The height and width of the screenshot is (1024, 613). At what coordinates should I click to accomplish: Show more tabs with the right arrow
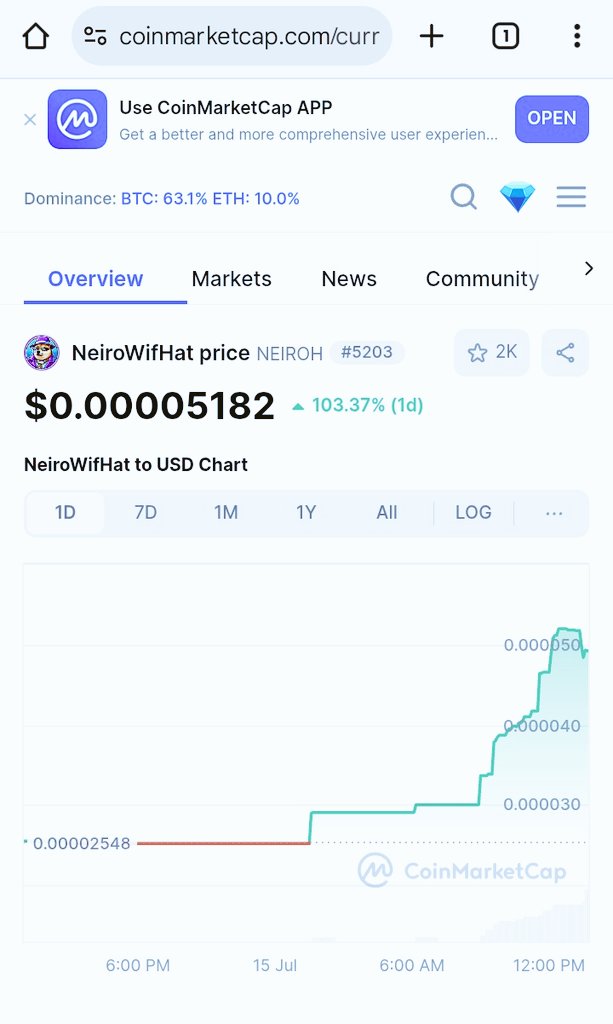[x=589, y=268]
